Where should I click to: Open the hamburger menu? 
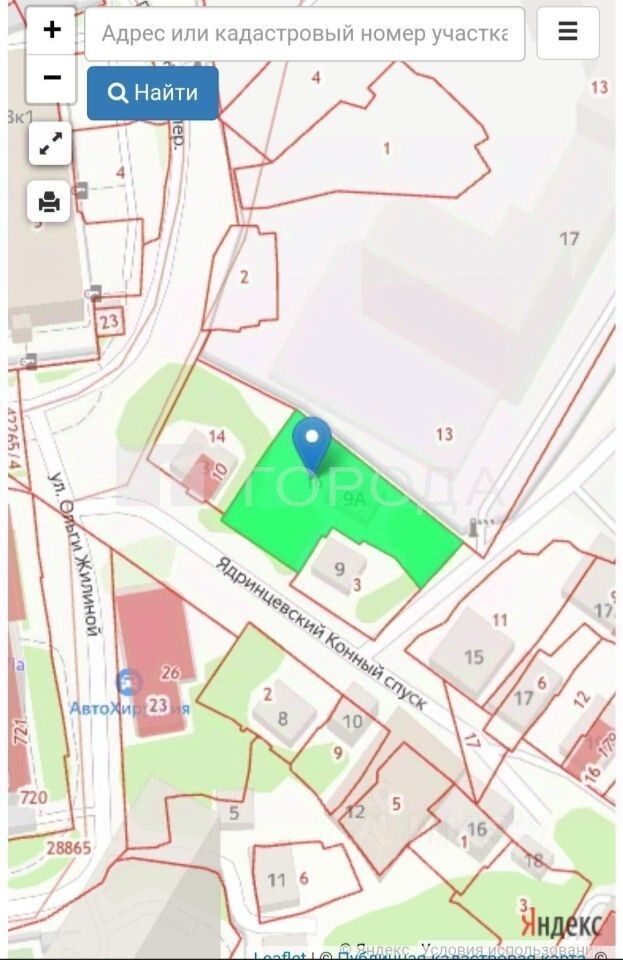click(x=568, y=32)
